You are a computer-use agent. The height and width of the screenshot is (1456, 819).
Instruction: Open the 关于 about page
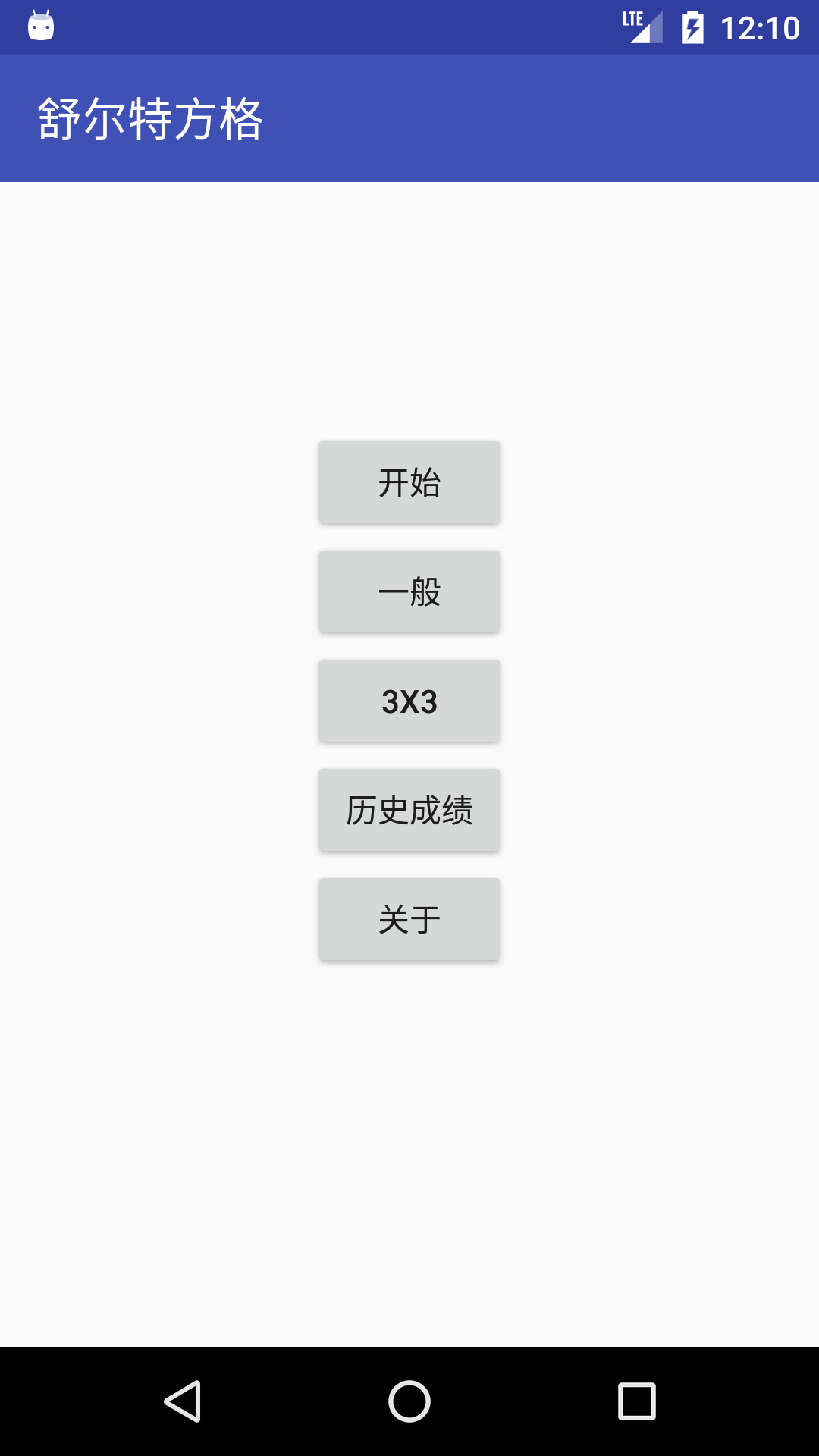409,919
